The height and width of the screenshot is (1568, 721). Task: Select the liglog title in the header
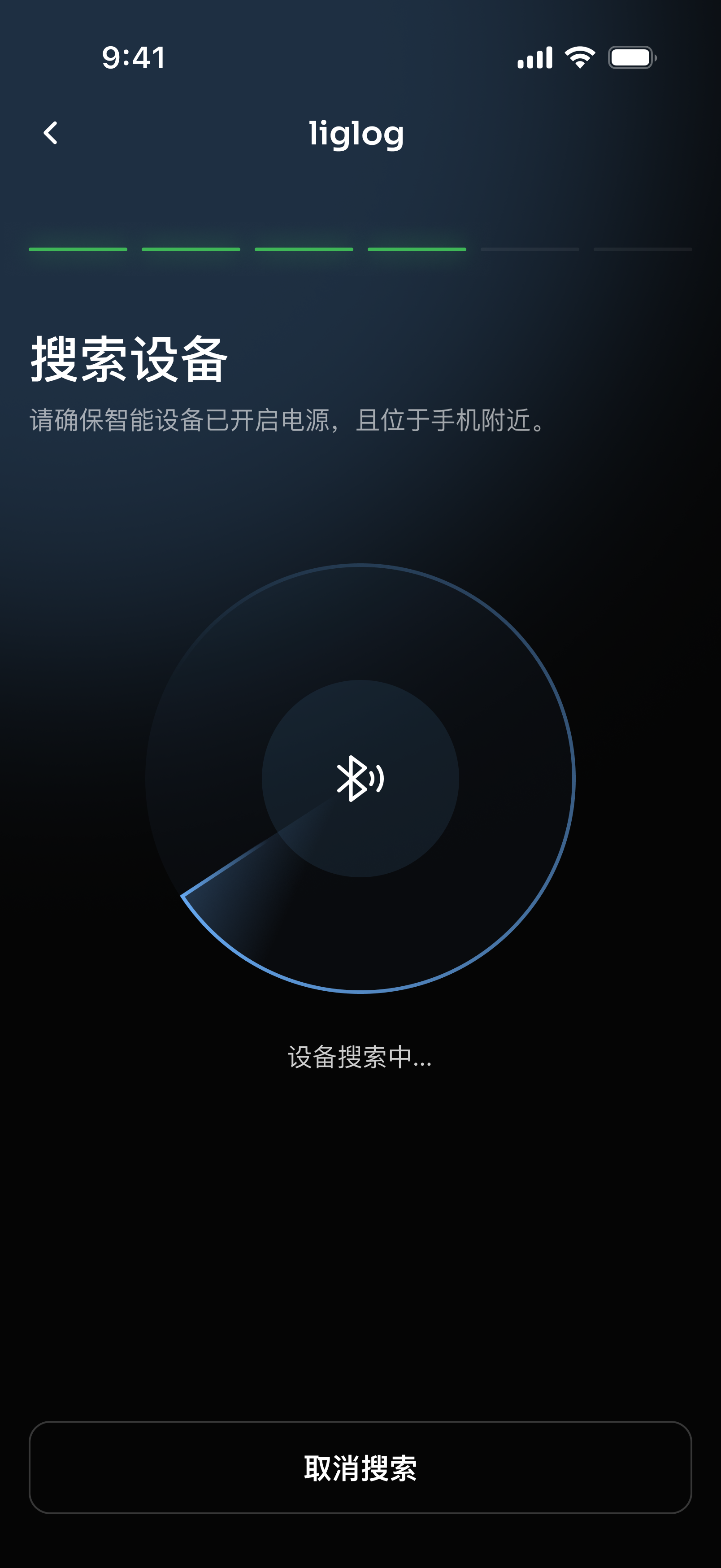pos(355,134)
